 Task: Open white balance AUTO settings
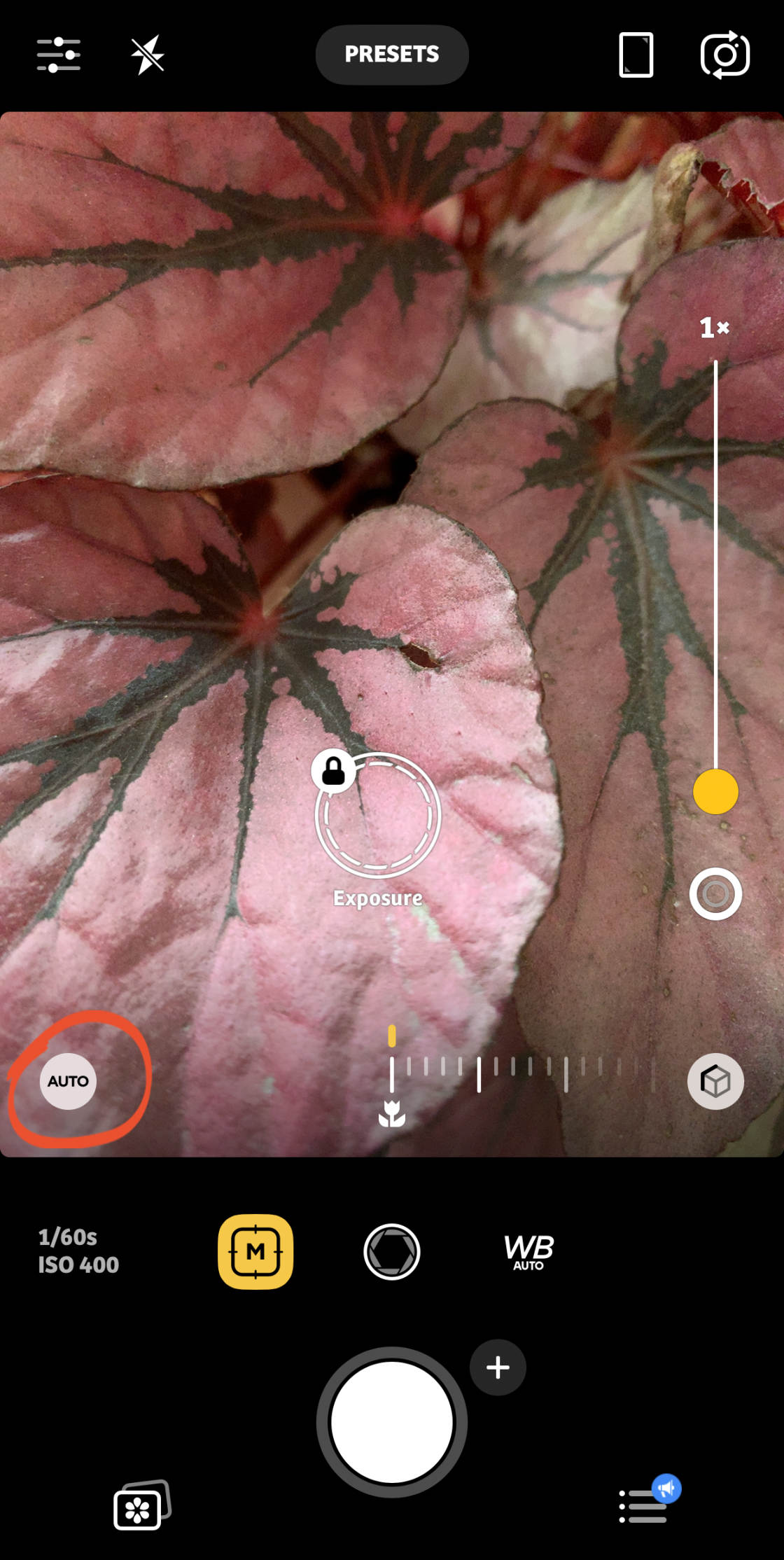(528, 1251)
